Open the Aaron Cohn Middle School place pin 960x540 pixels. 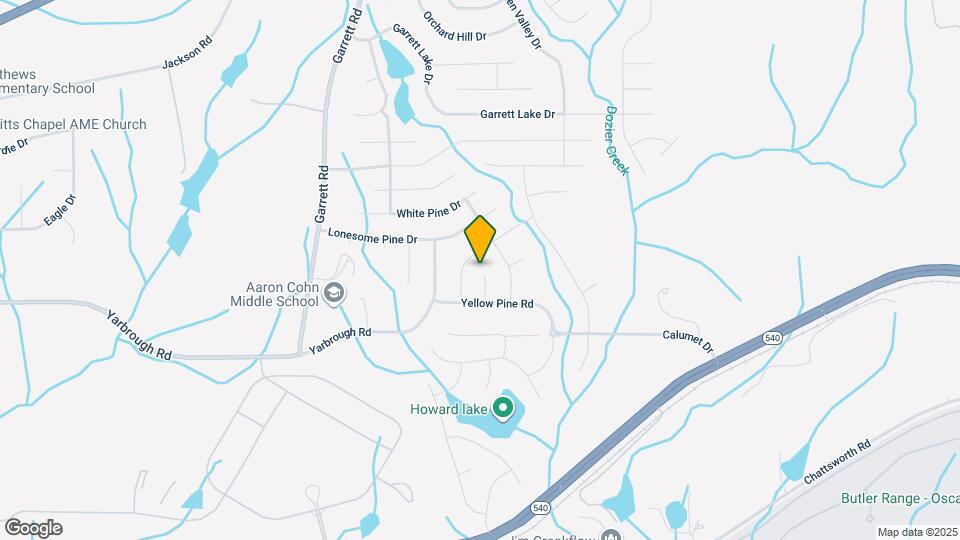coord(334,293)
